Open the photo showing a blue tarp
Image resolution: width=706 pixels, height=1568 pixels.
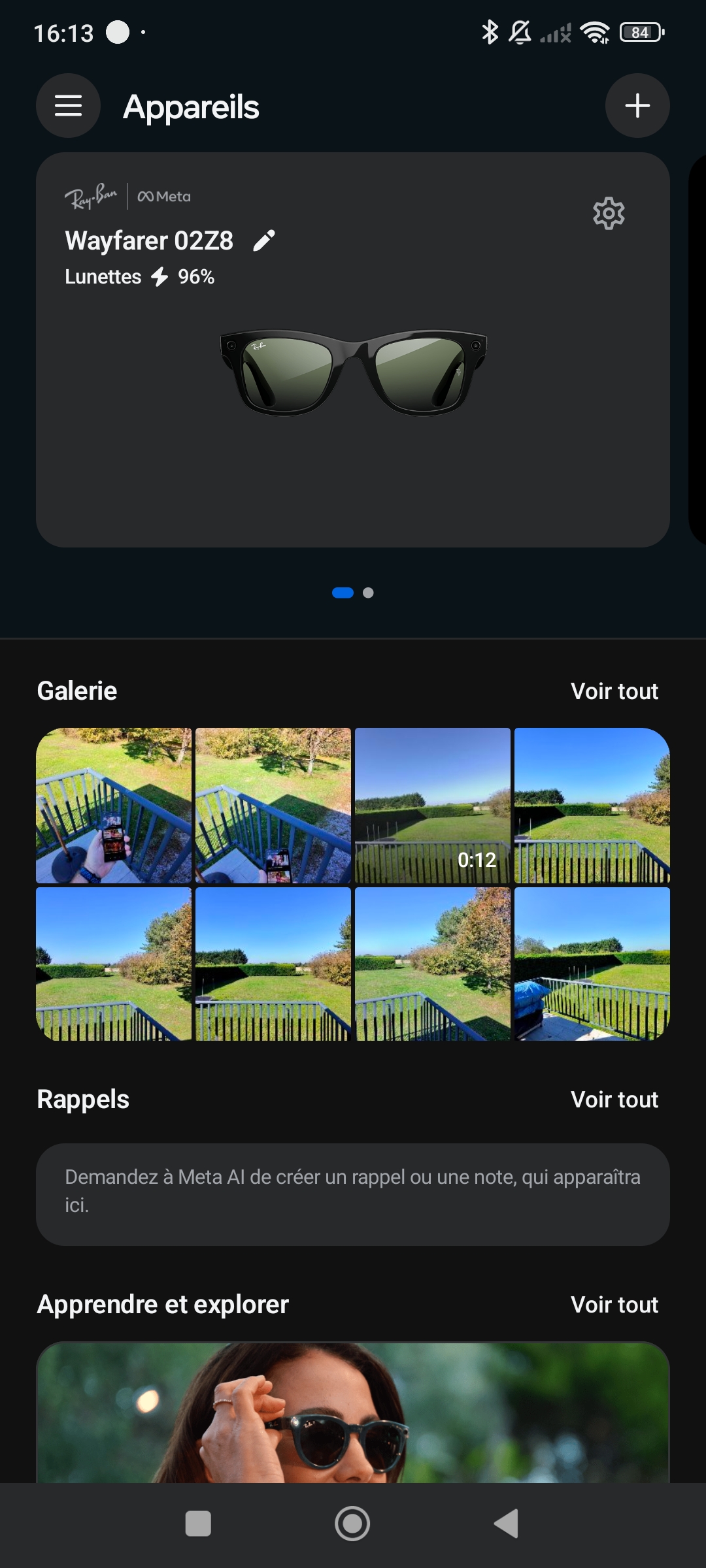(592, 964)
